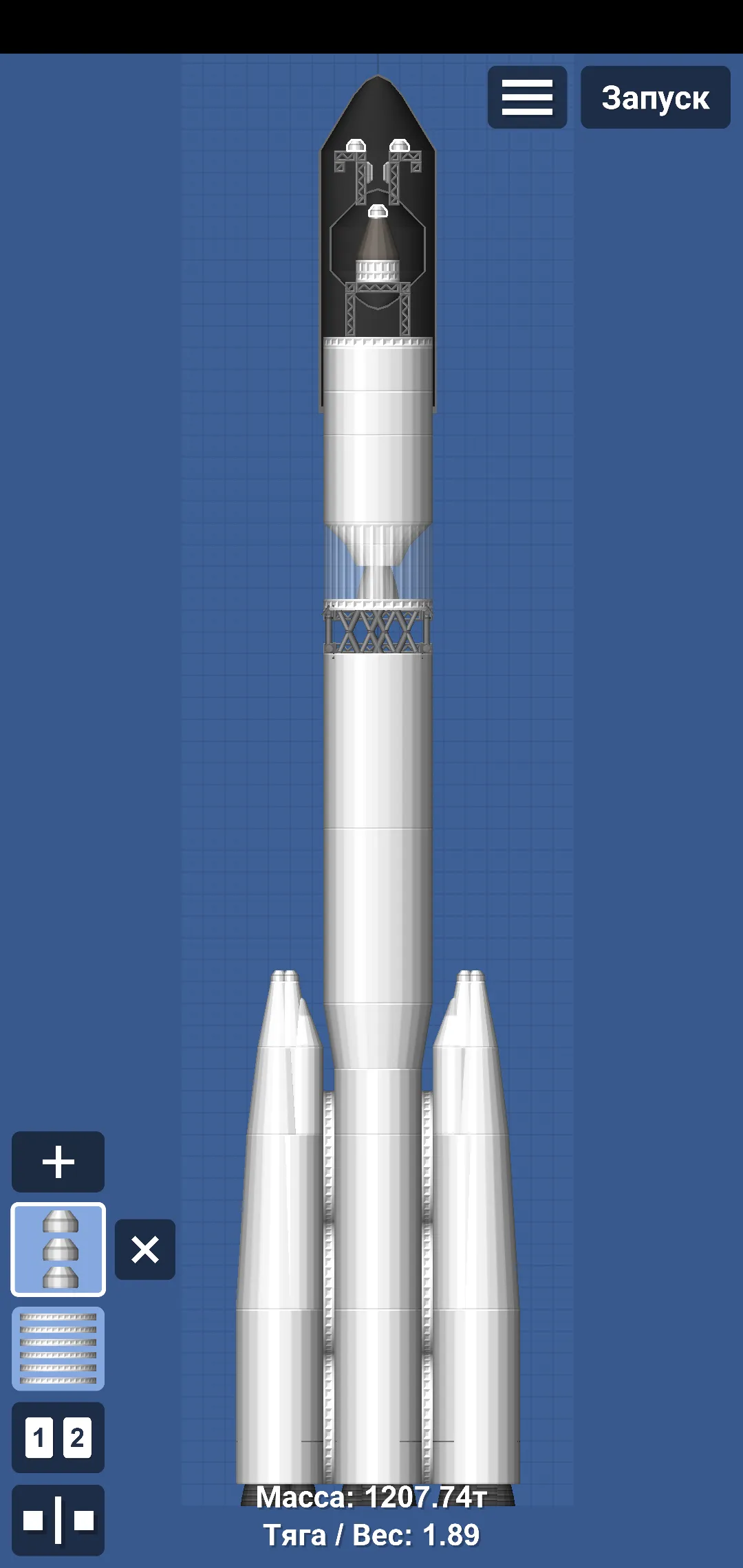Select the structural separators part category
743x1568 pixels.
[x=58, y=1349]
